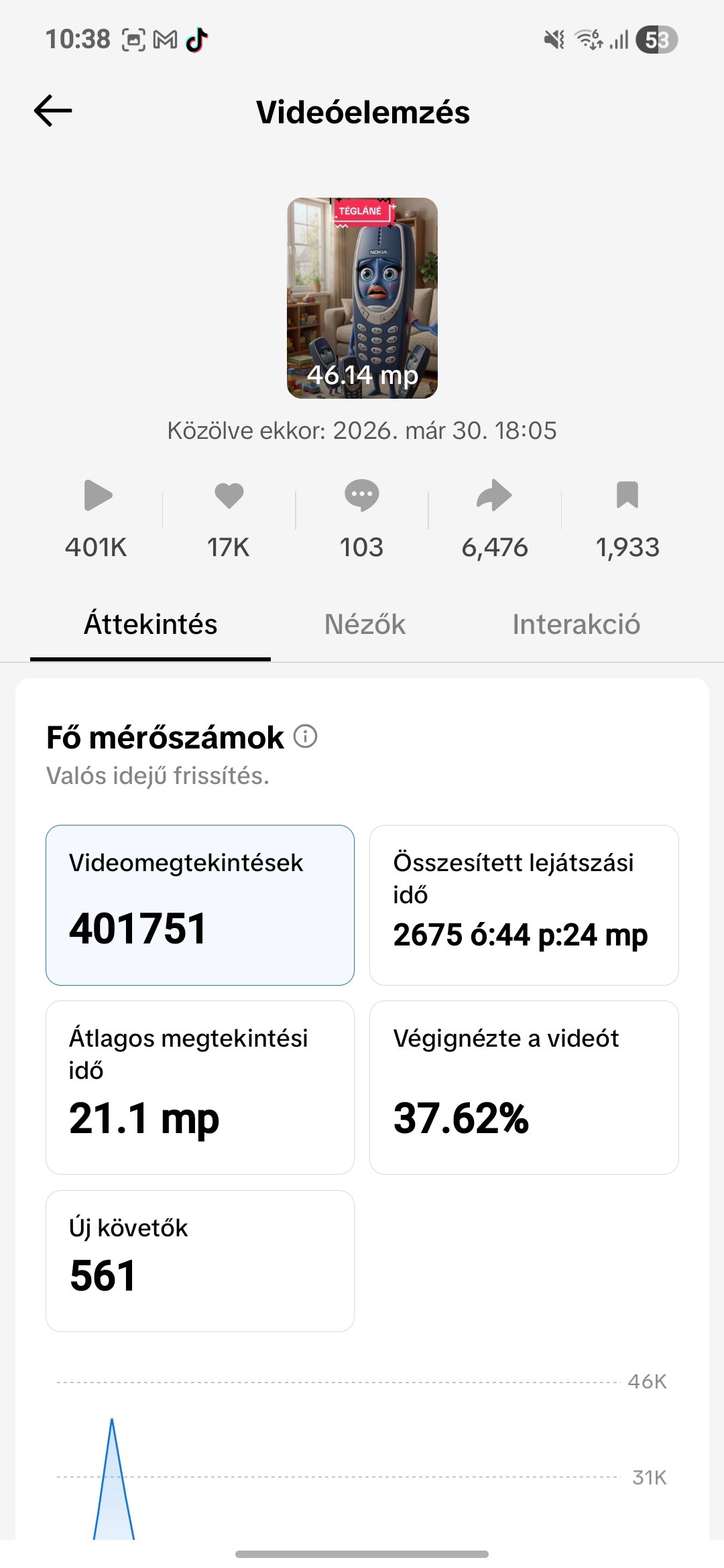
Task: Go back using the arrow icon
Action: pos(53,111)
